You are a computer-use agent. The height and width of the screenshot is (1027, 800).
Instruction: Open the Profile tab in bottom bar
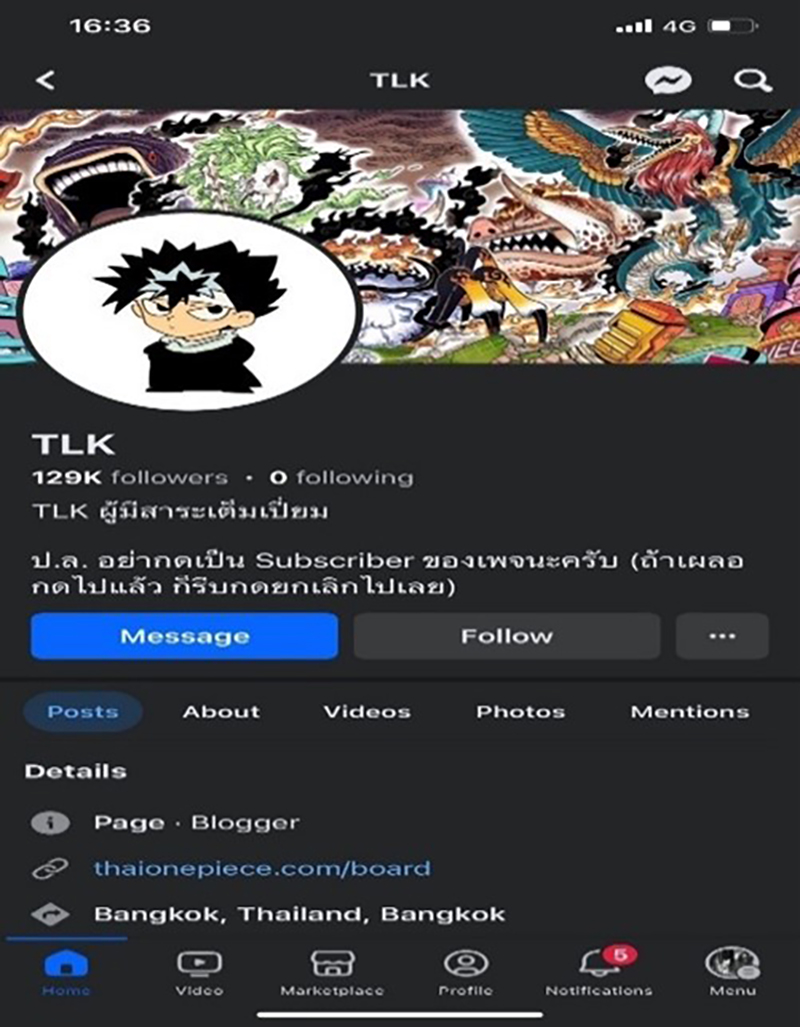point(465,972)
